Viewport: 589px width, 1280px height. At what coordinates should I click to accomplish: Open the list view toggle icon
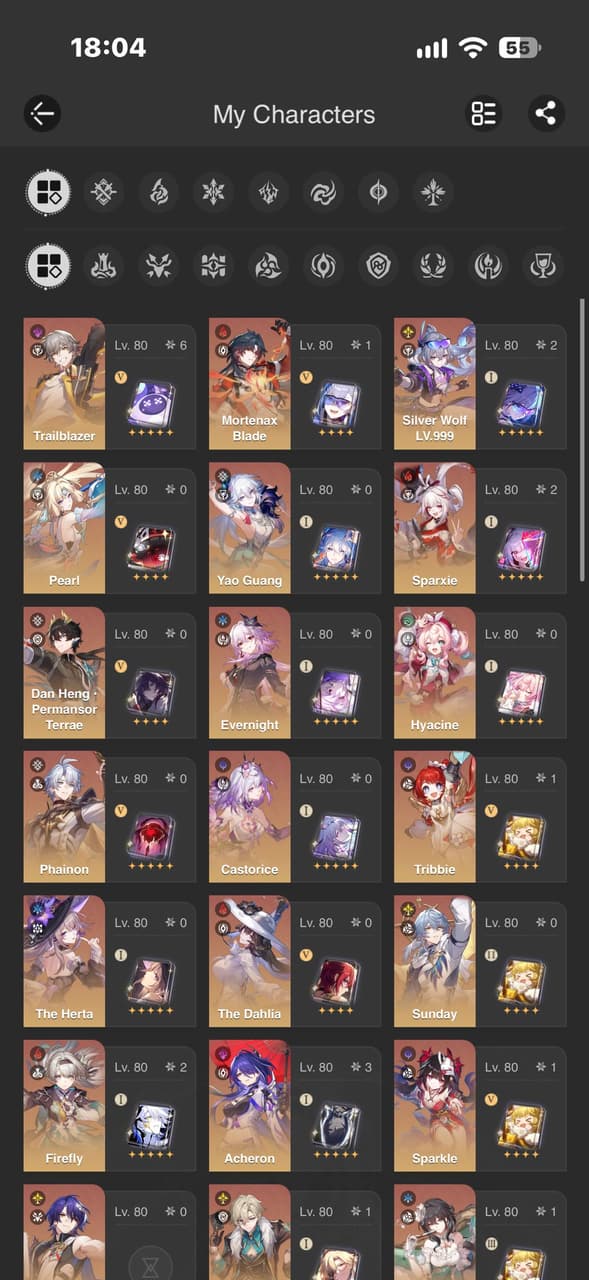(484, 113)
